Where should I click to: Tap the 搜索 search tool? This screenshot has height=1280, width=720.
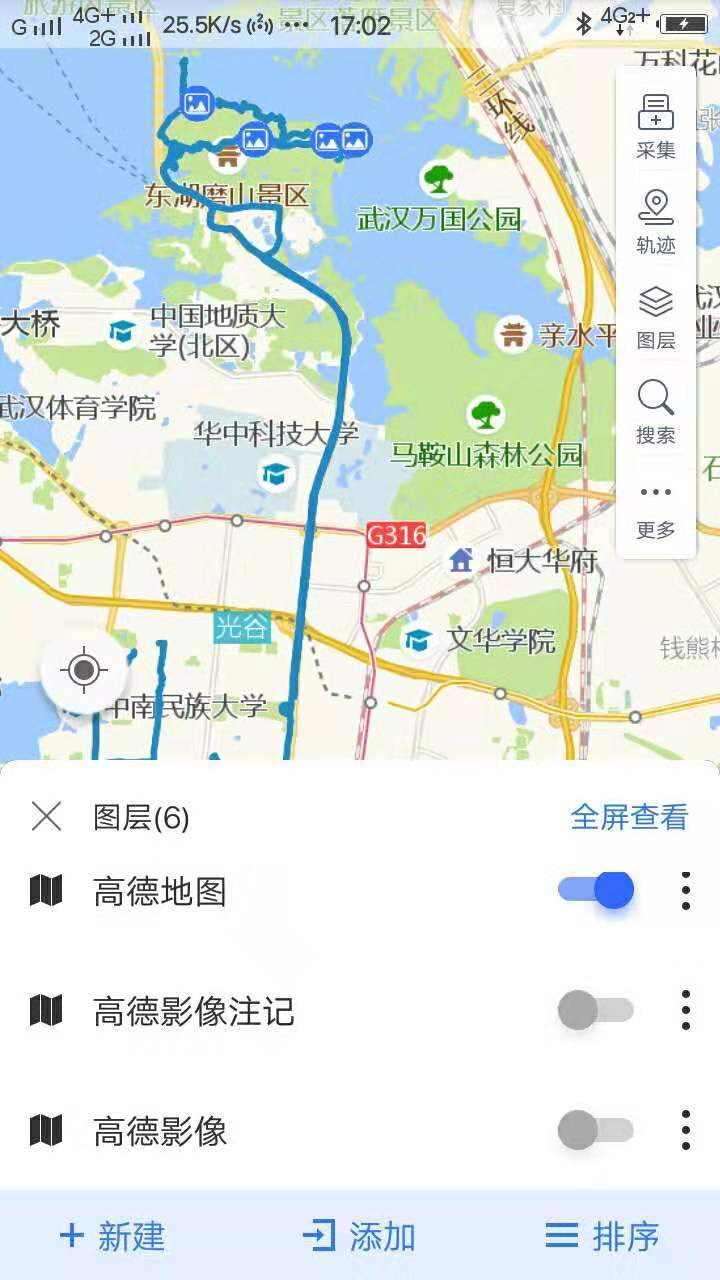coord(656,412)
